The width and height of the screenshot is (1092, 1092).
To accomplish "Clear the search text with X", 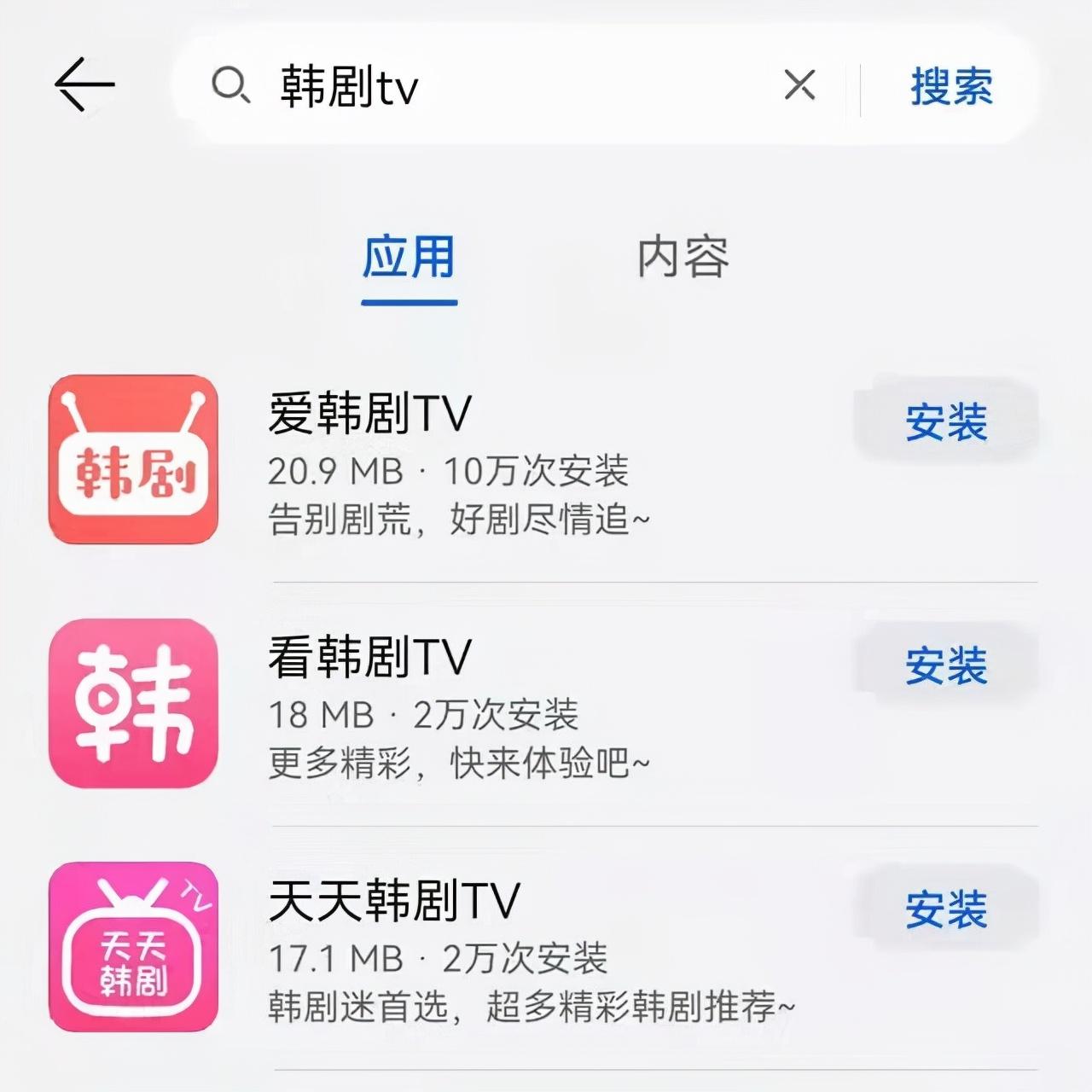I will 799,85.
